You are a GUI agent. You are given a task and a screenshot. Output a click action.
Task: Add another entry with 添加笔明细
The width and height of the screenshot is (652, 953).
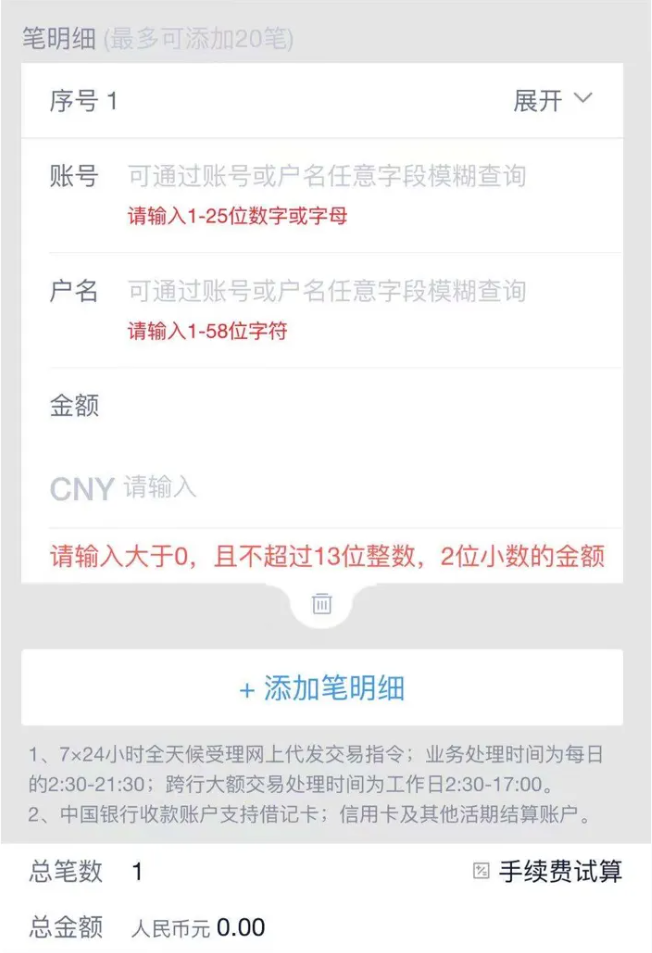click(322, 688)
